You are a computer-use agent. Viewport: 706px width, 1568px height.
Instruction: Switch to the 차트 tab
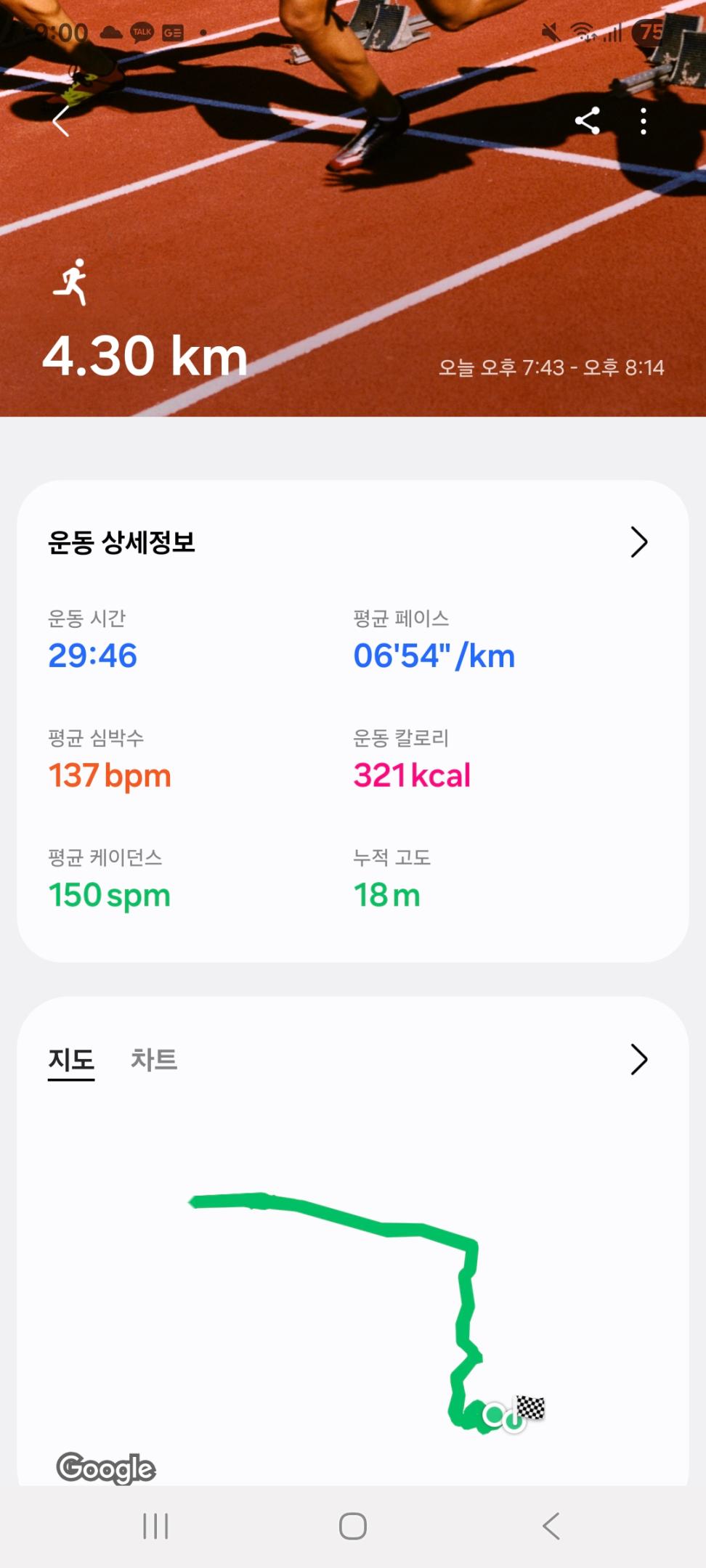154,1059
